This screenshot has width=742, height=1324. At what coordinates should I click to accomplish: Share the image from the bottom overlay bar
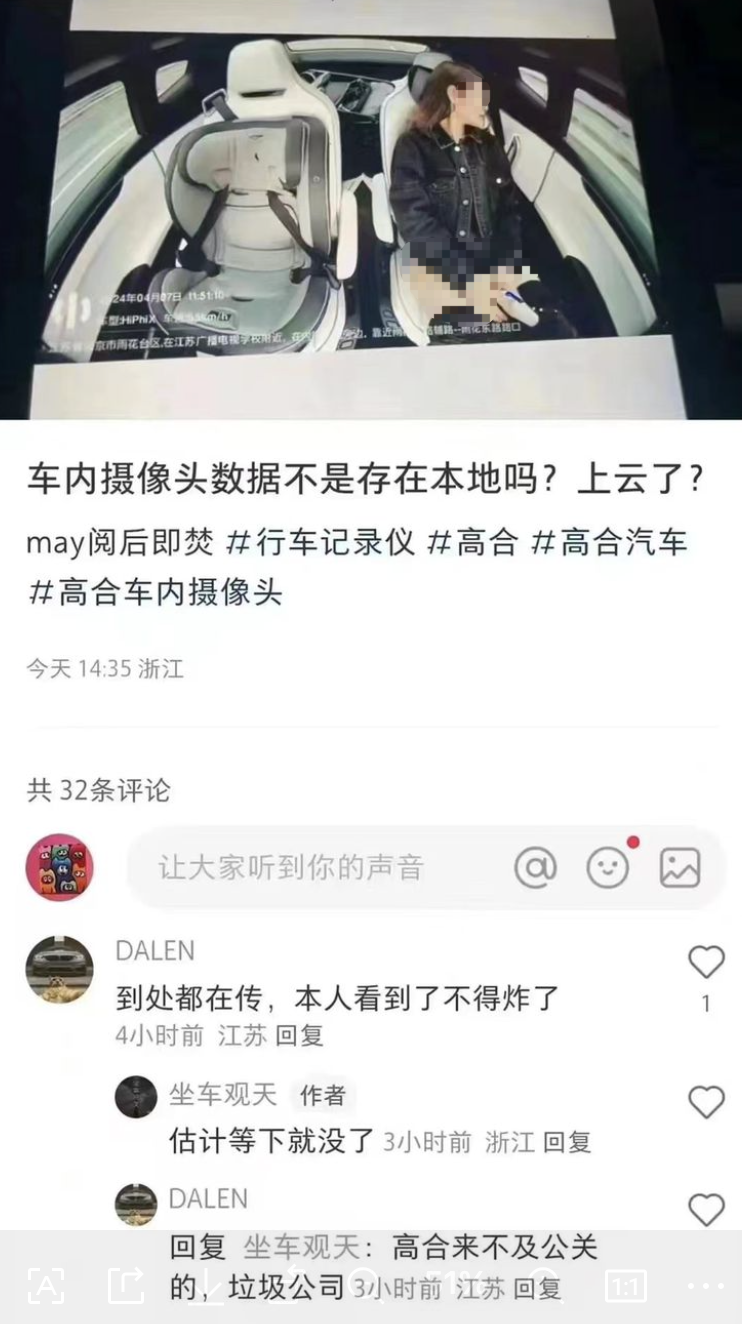(125, 1285)
